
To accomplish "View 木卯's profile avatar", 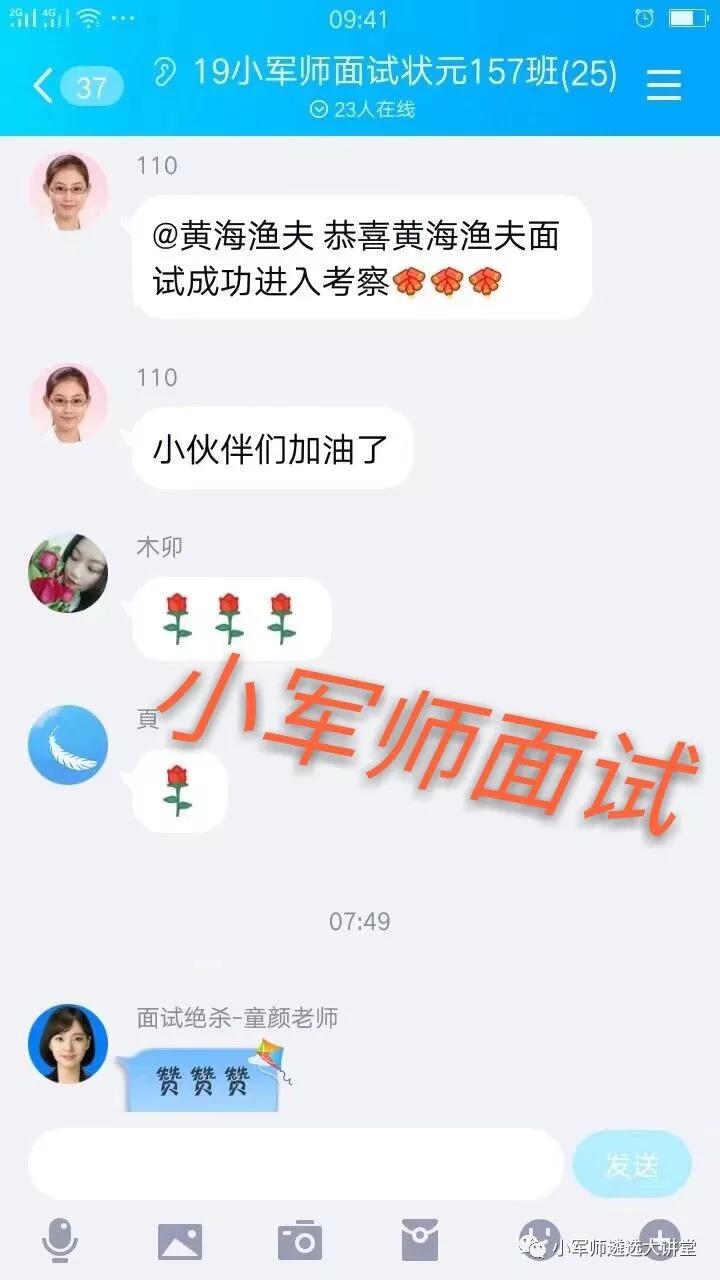I will 68,573.
